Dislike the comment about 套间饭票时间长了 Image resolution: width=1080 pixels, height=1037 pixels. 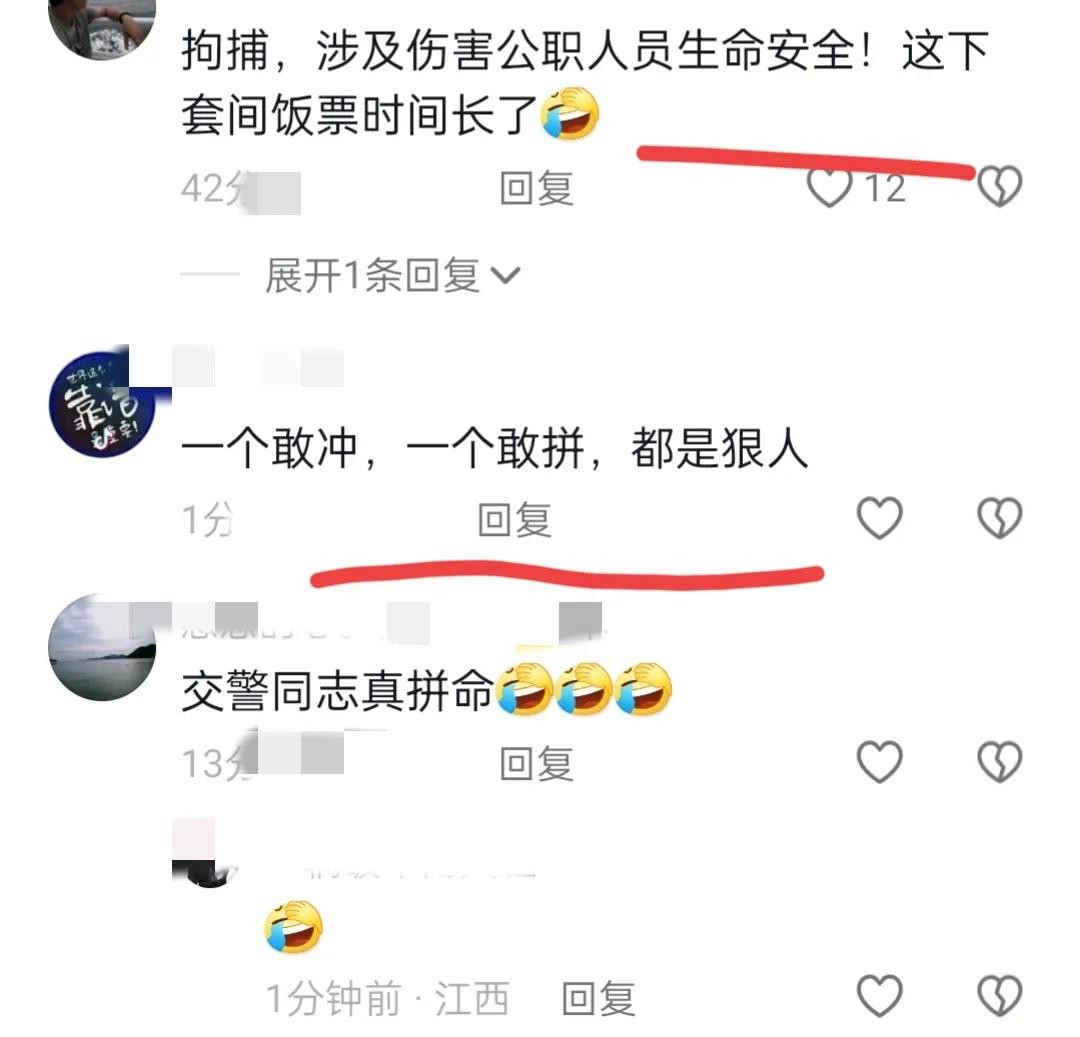point(999,186)
